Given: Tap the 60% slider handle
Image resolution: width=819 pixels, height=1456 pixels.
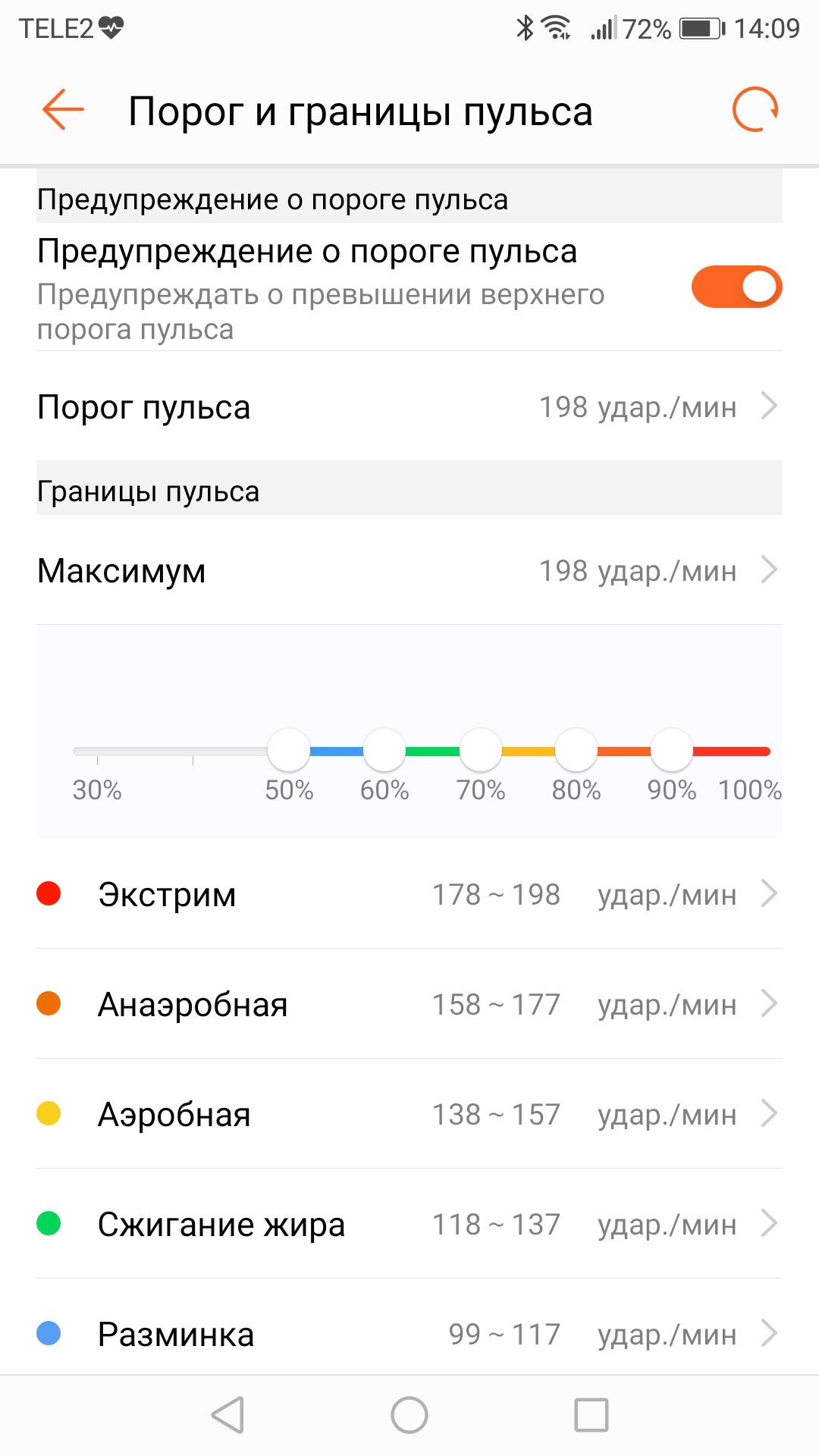Looking at the screenshot, I should point(384,750).
